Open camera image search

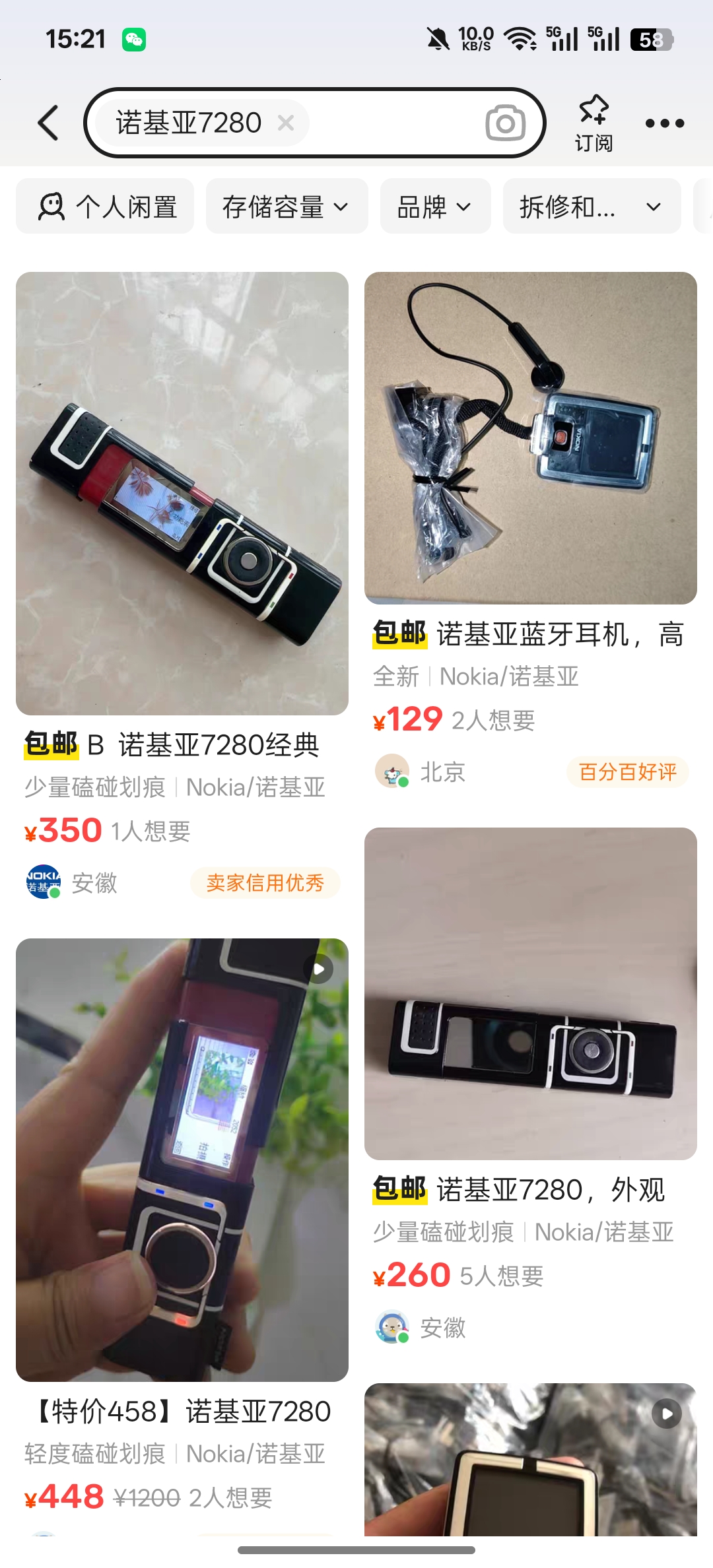click(505, 123)
